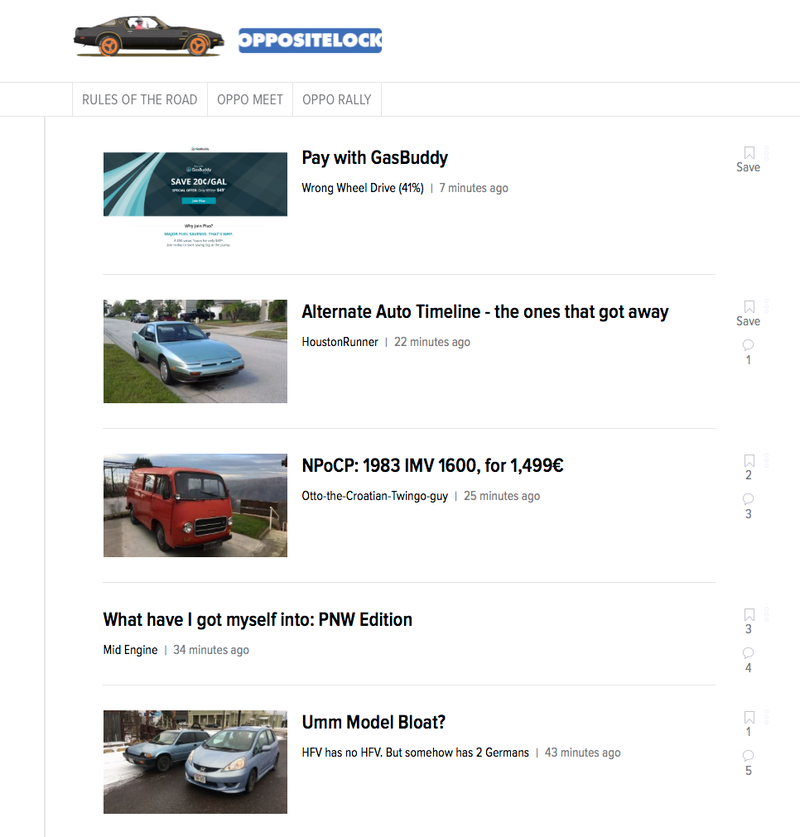Tap the red van thumbnail

click(x=195, y=505)
